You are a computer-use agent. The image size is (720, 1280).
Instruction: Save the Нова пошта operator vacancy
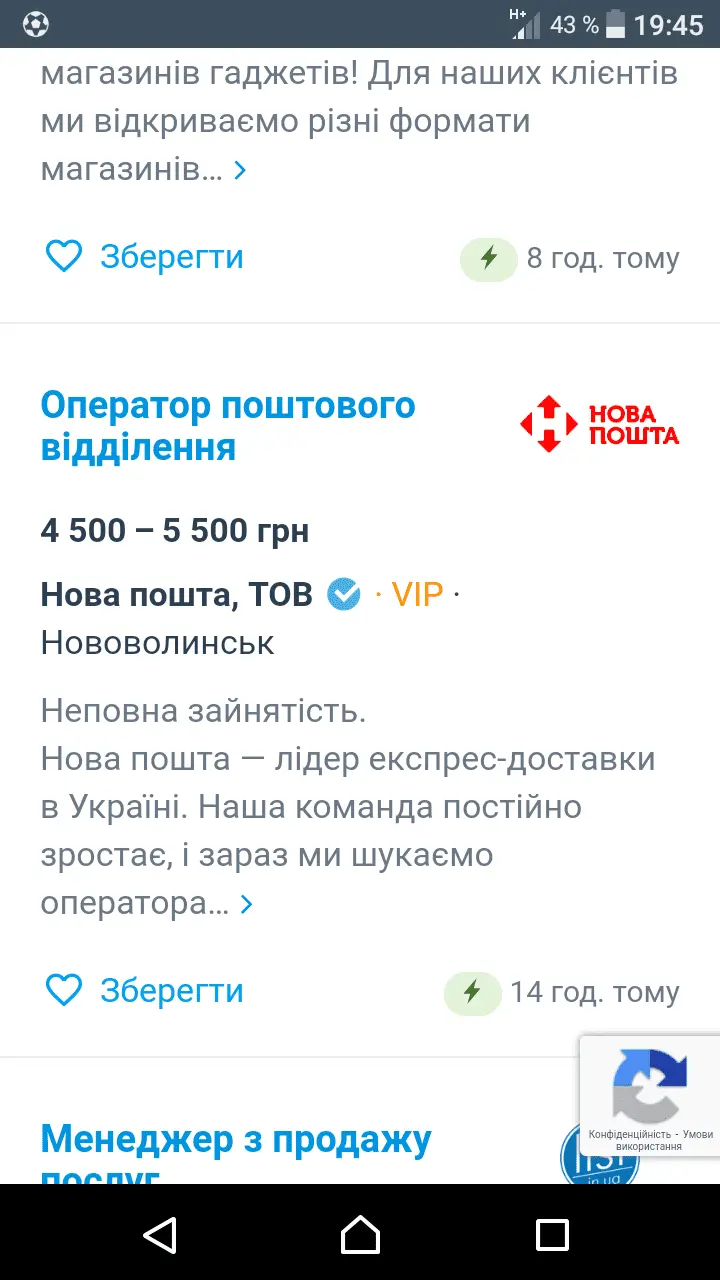click(144, 991)
